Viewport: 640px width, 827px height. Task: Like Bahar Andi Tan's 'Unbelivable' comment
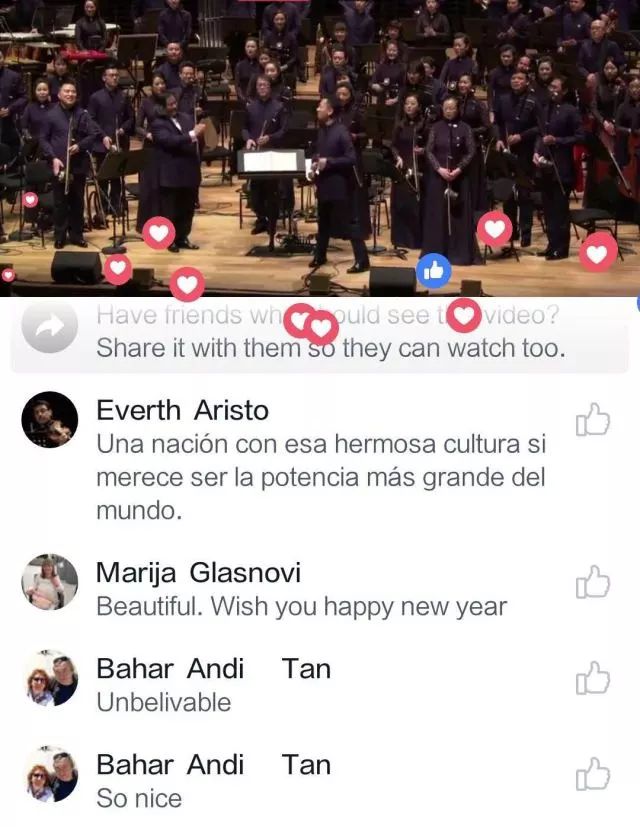click(x=592, y=679)
